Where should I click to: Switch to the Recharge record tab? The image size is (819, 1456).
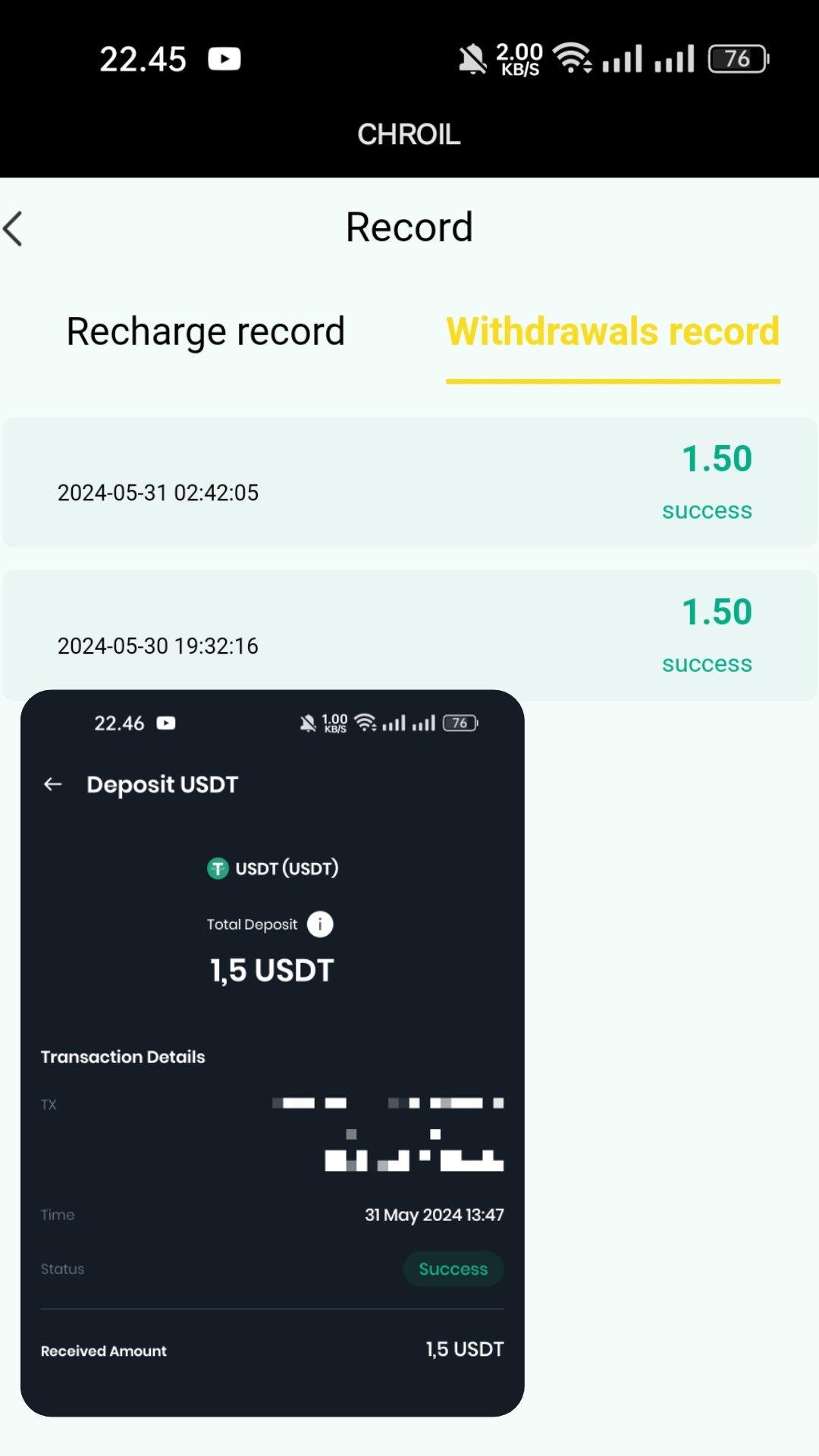[x=206, y=332]
